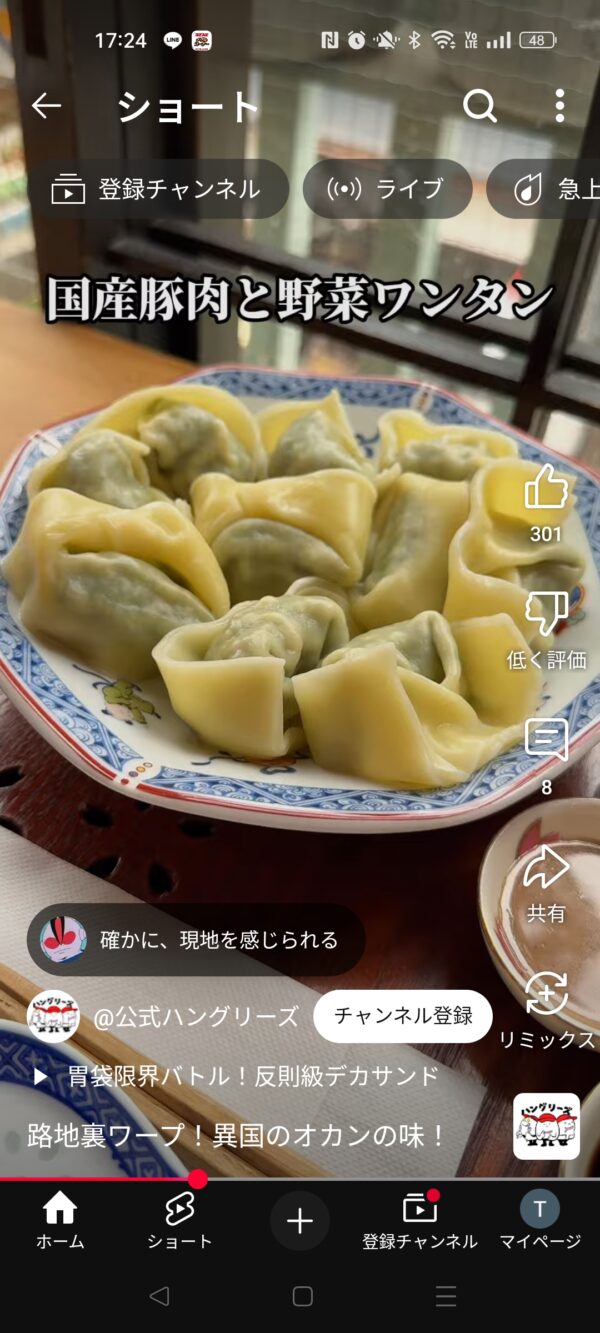
Task: Tap the system back button
Action: click(159, 1297)
